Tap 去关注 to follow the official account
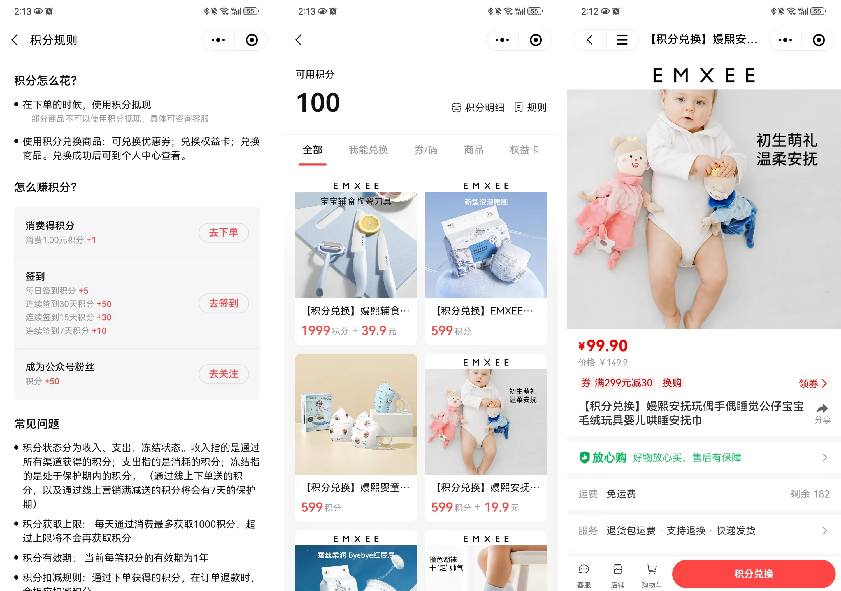The height and width of the screenshot is (591, 841). click(x=223, y=373)
